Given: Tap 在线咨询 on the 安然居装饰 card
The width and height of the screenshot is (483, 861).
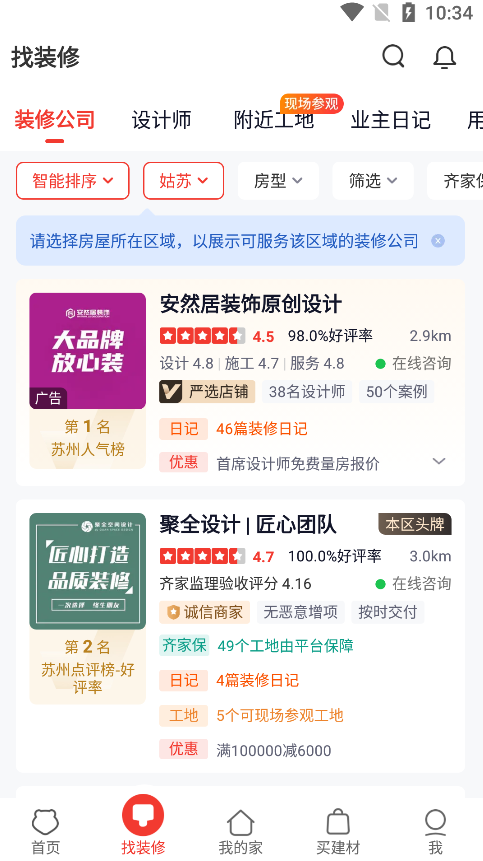Looking at the screenshot, I should (x=413, y=364).
